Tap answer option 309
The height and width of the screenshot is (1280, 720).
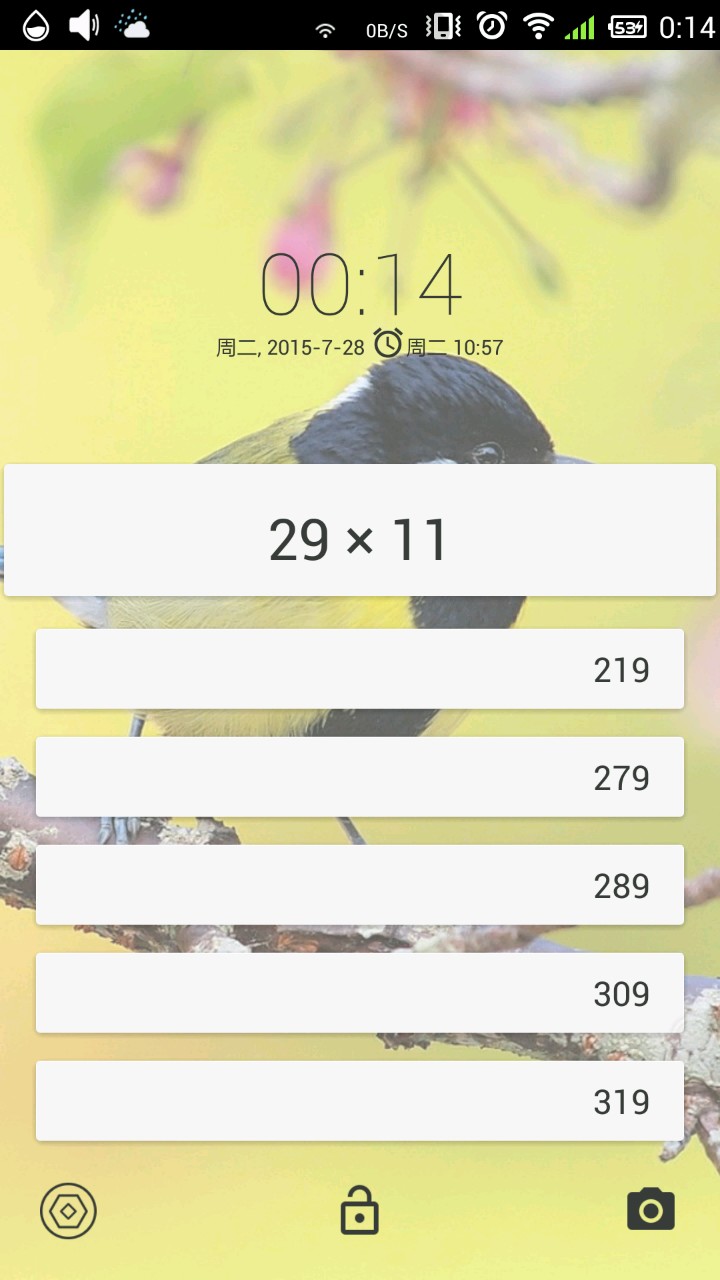click(x=360, y=993)
